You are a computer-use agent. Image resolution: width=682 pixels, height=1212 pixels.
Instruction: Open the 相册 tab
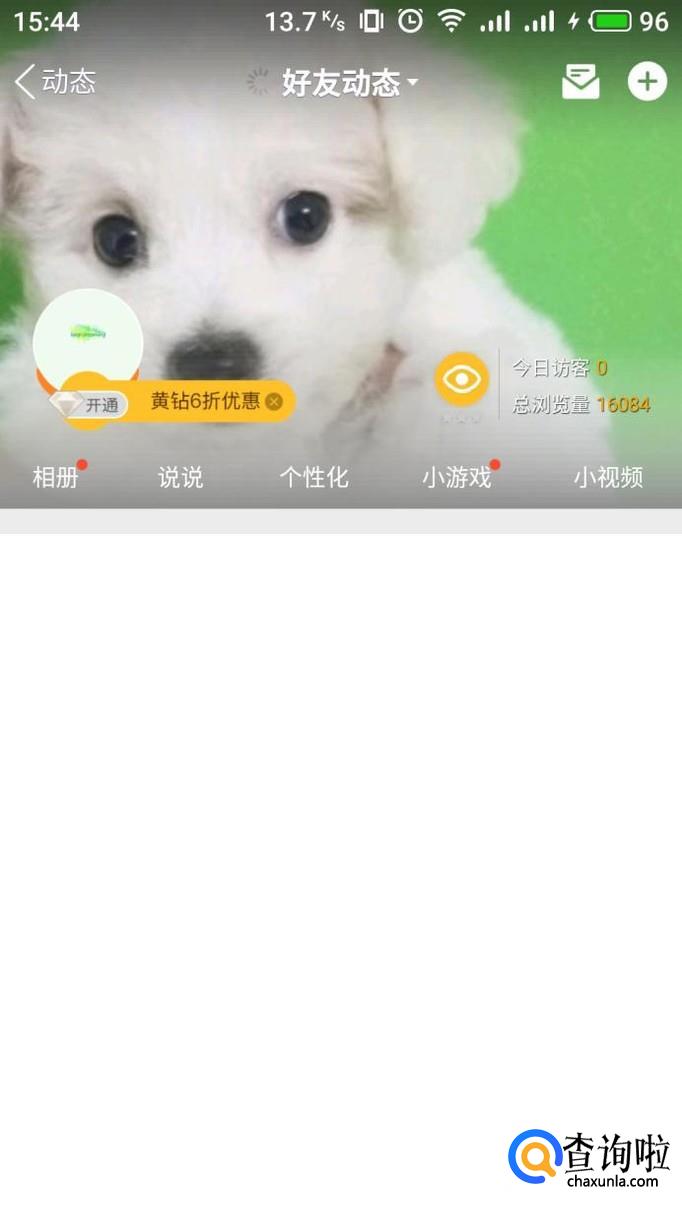pos(55,478)
